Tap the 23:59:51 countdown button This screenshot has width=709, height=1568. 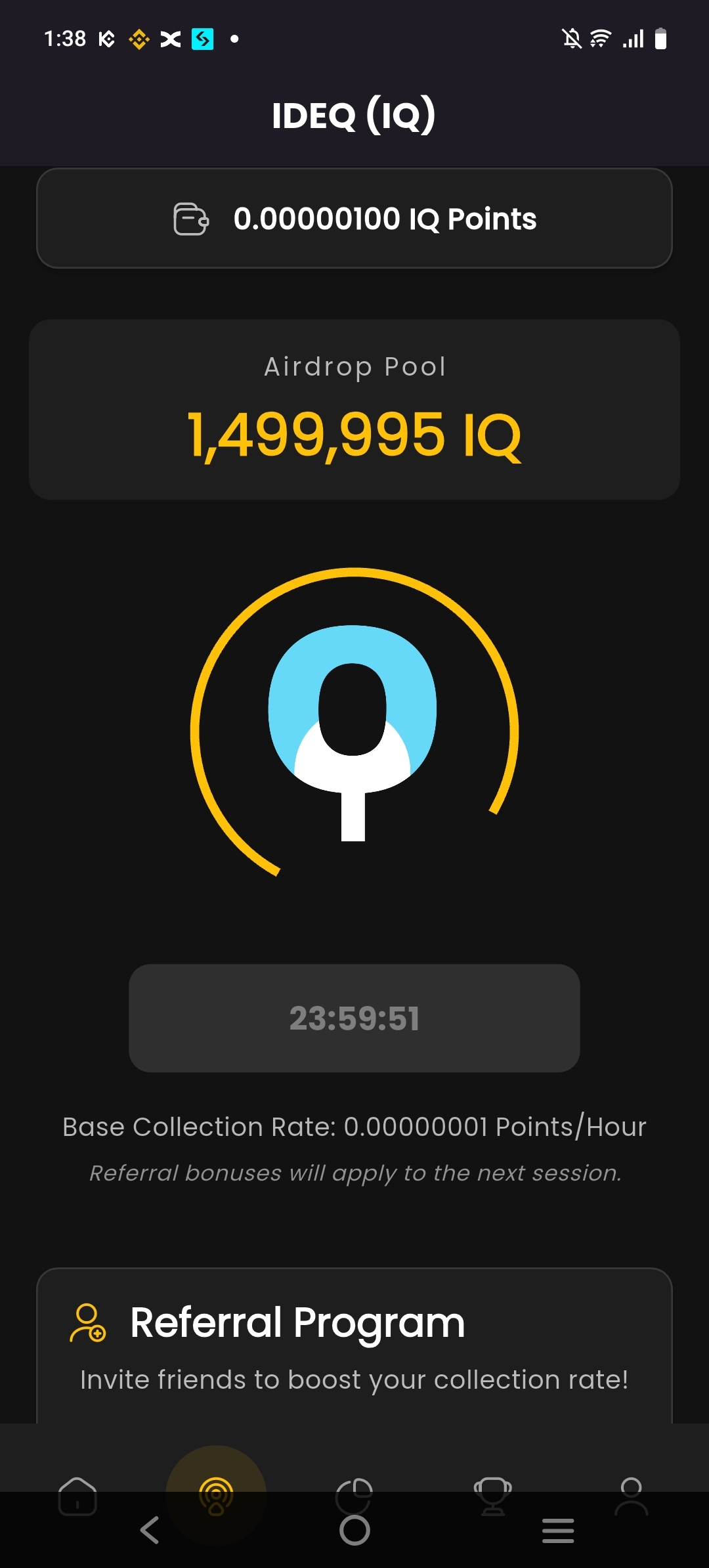[x=354, y=1018]
